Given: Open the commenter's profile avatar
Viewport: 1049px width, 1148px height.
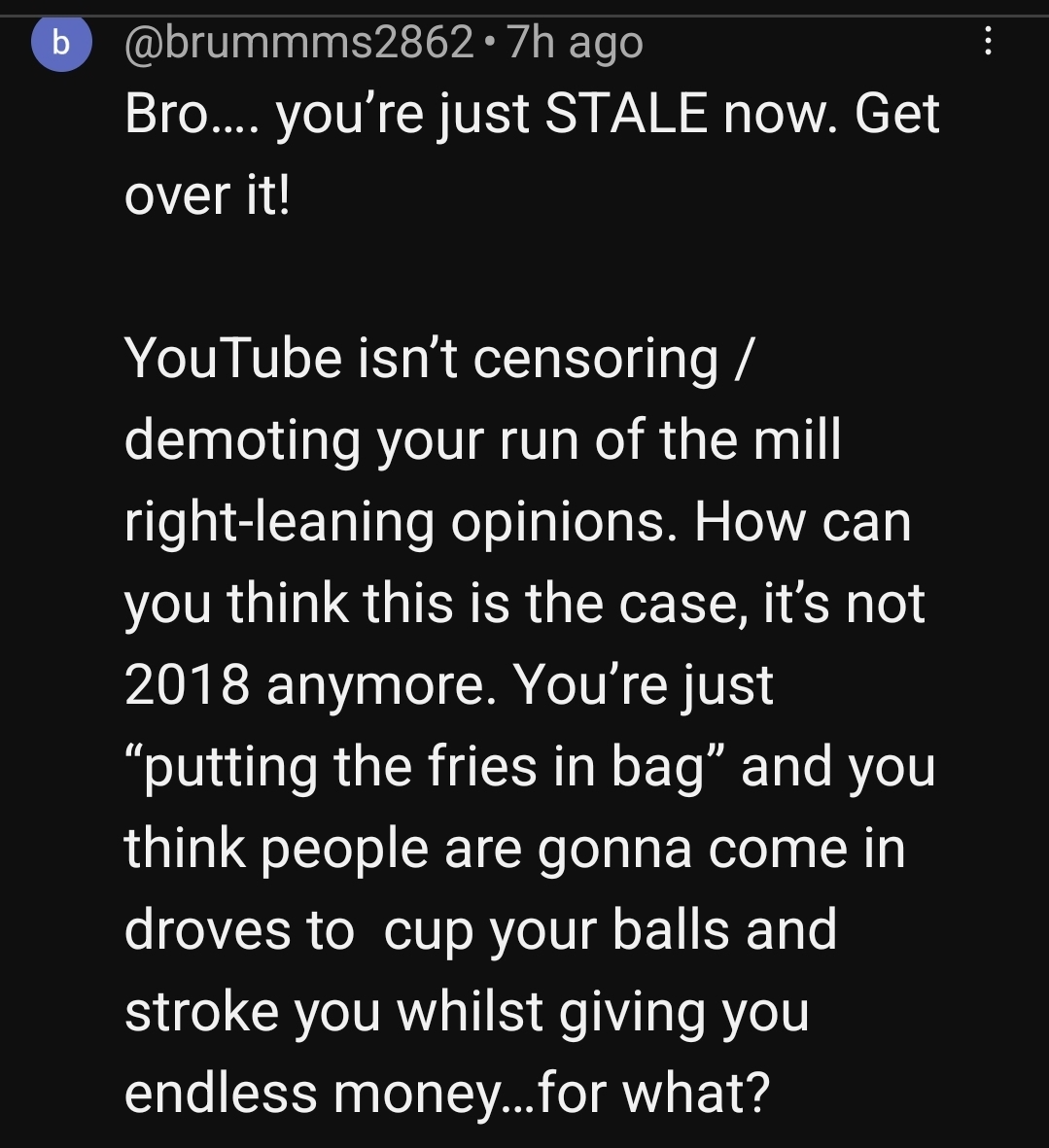Looking at the screenshot, I should (x=61, y=43).
